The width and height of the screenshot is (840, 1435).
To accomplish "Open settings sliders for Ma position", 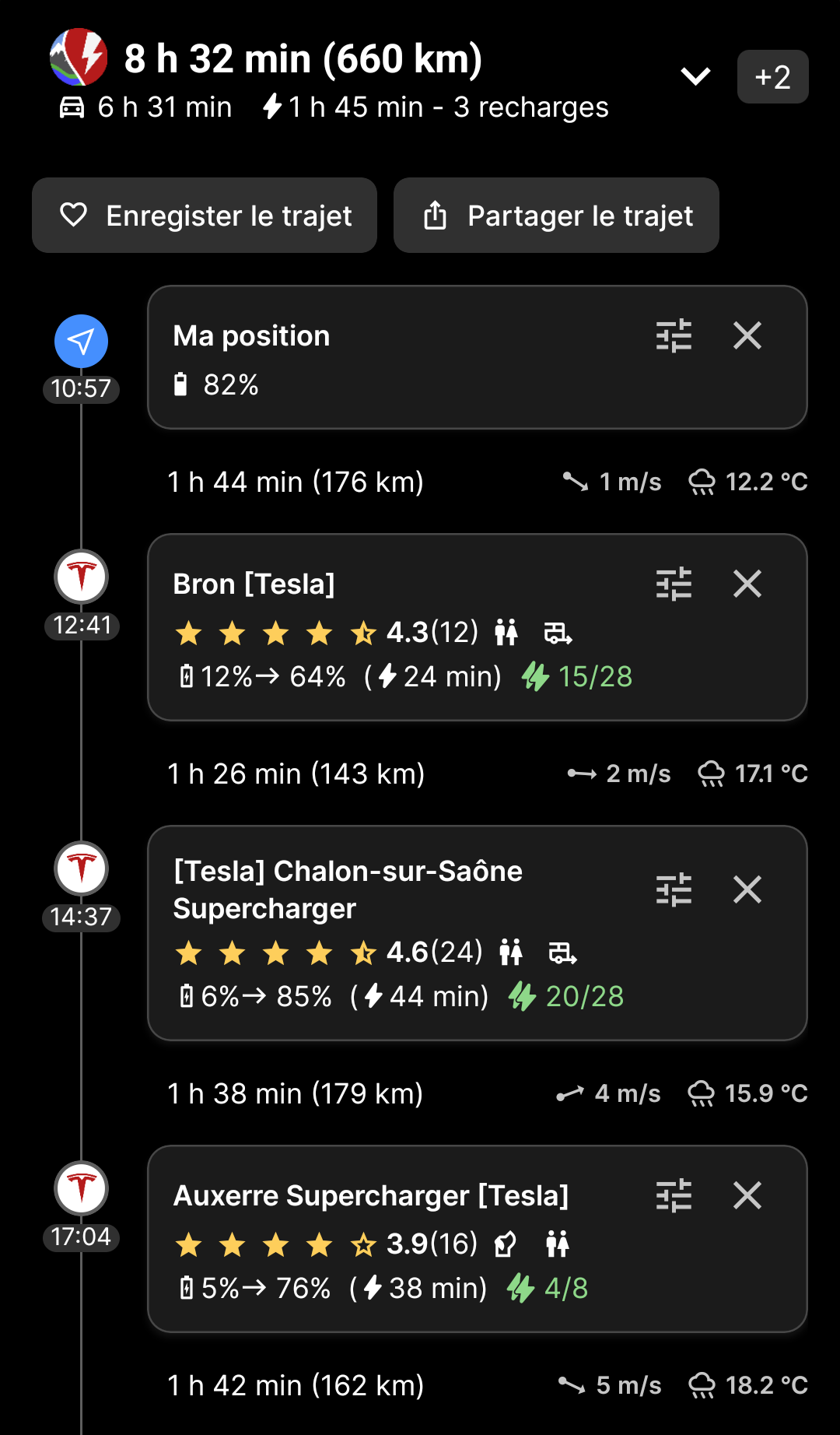I will [674, 336].
